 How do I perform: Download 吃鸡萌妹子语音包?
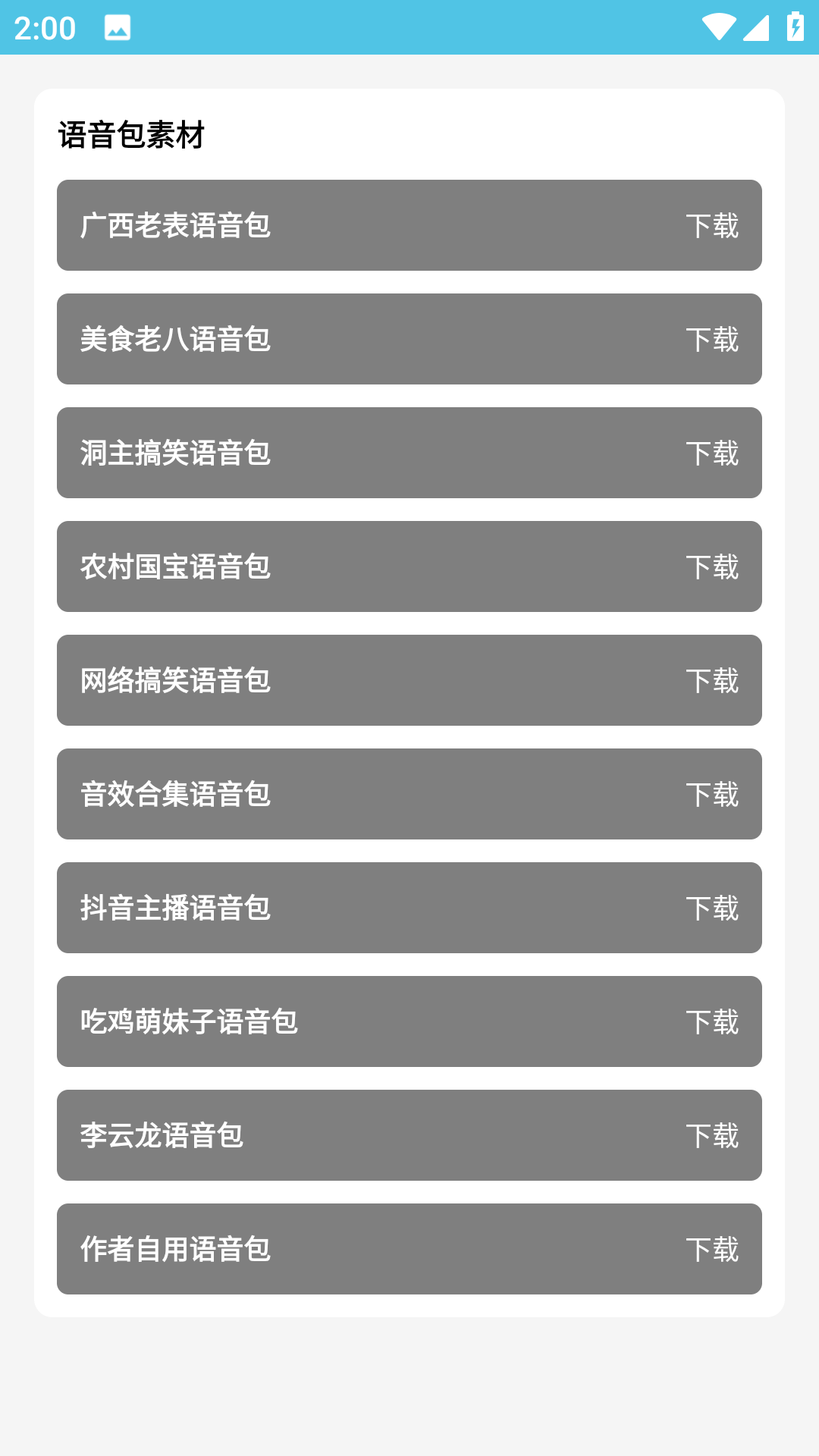711,1022
